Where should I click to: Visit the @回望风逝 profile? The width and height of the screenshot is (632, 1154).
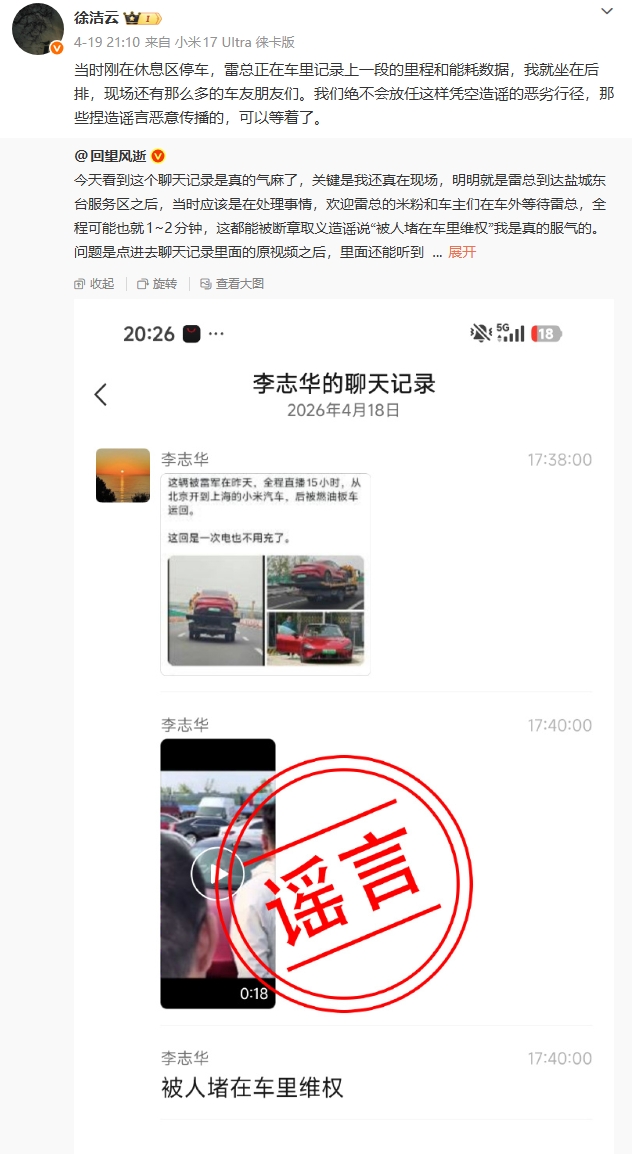[x=111, y=156]
